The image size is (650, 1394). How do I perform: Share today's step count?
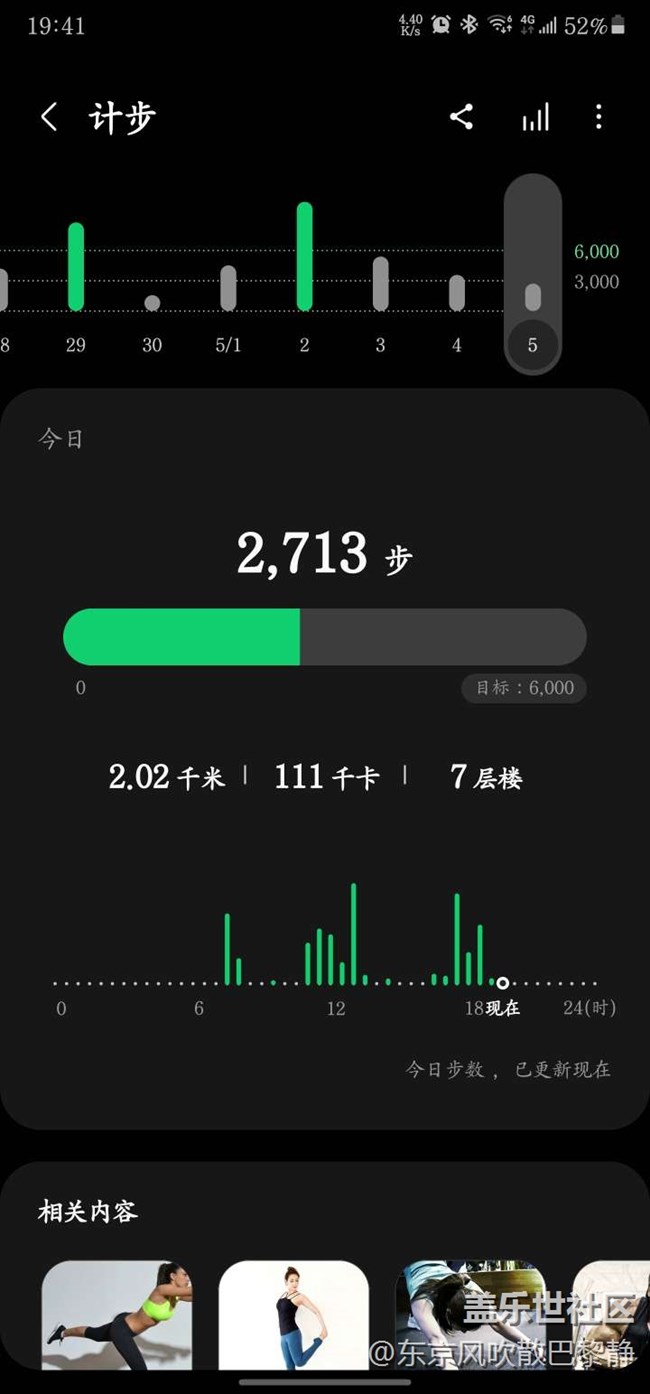[x=461, y=117]
